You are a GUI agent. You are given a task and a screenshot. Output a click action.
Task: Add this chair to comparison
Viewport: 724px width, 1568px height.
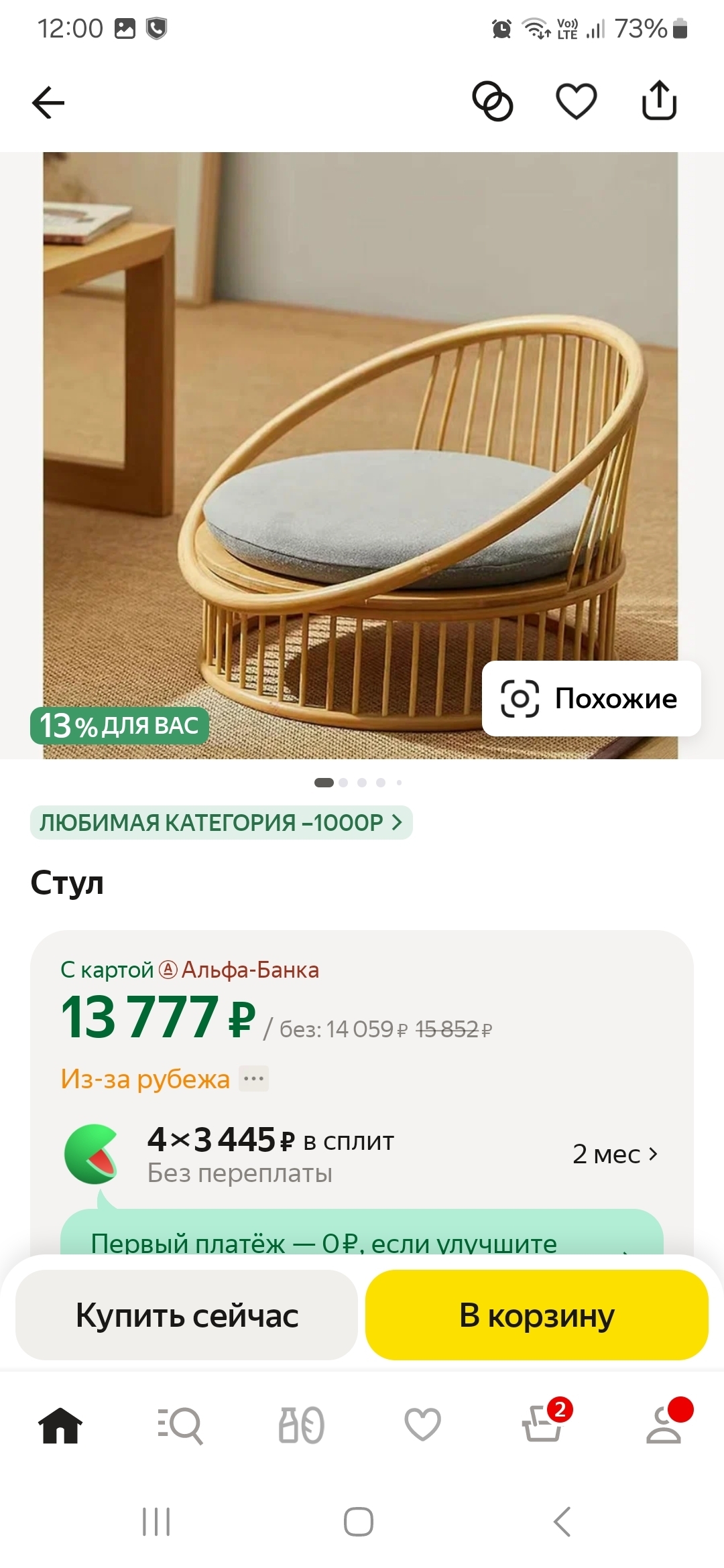tap(493, 101)
